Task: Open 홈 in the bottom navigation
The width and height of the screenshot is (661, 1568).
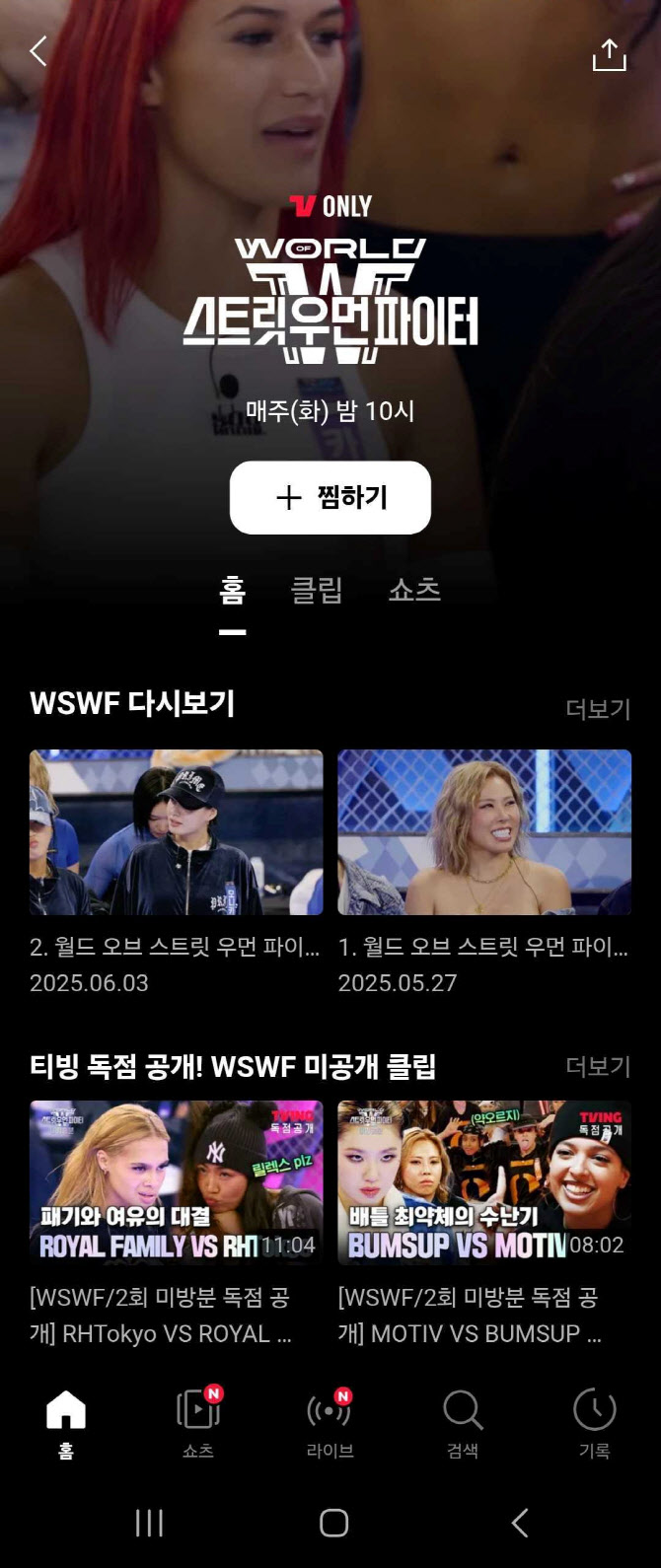Action: coord(66,1423)
